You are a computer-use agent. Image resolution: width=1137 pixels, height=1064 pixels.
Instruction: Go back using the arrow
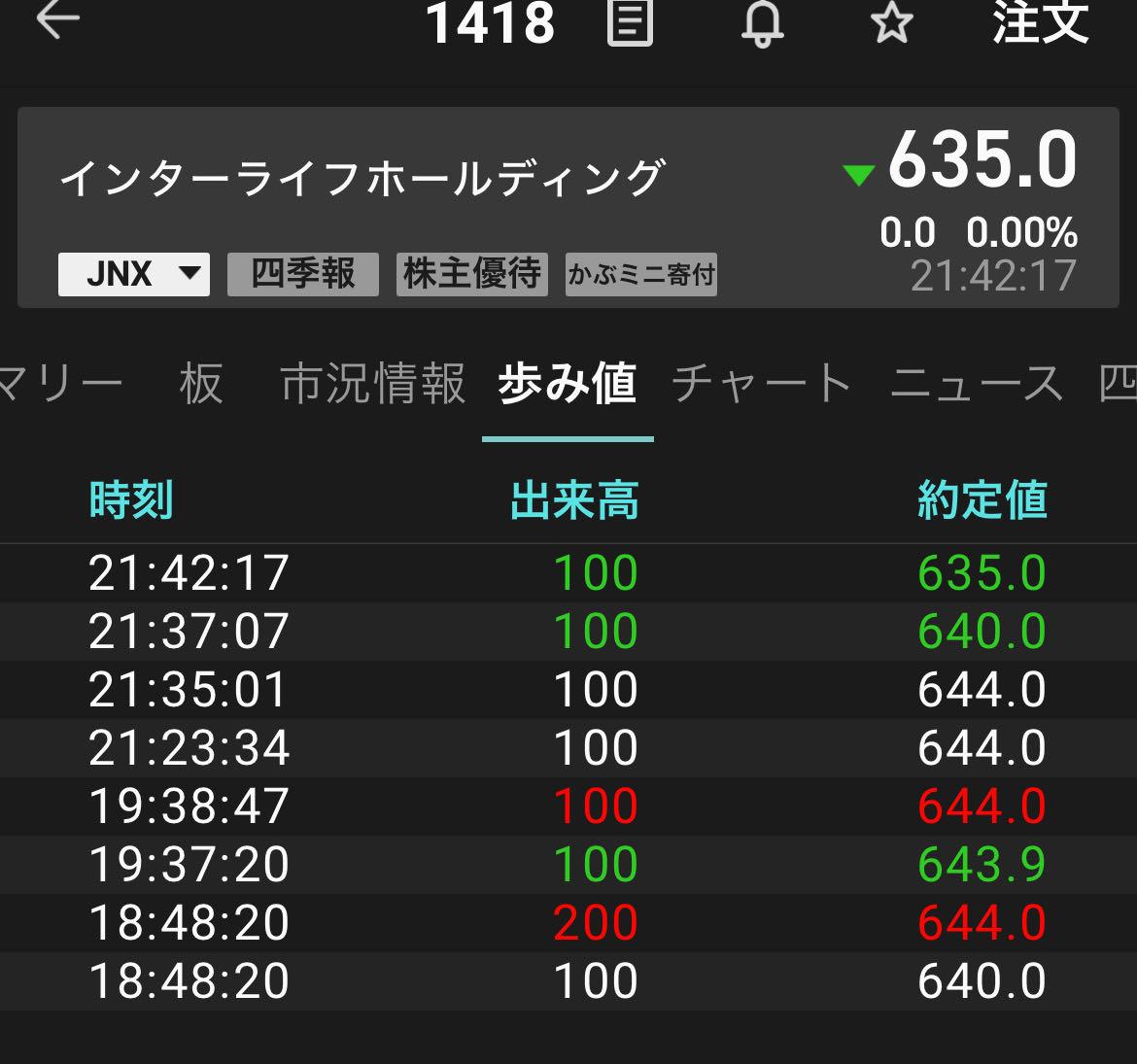point(58,21)
